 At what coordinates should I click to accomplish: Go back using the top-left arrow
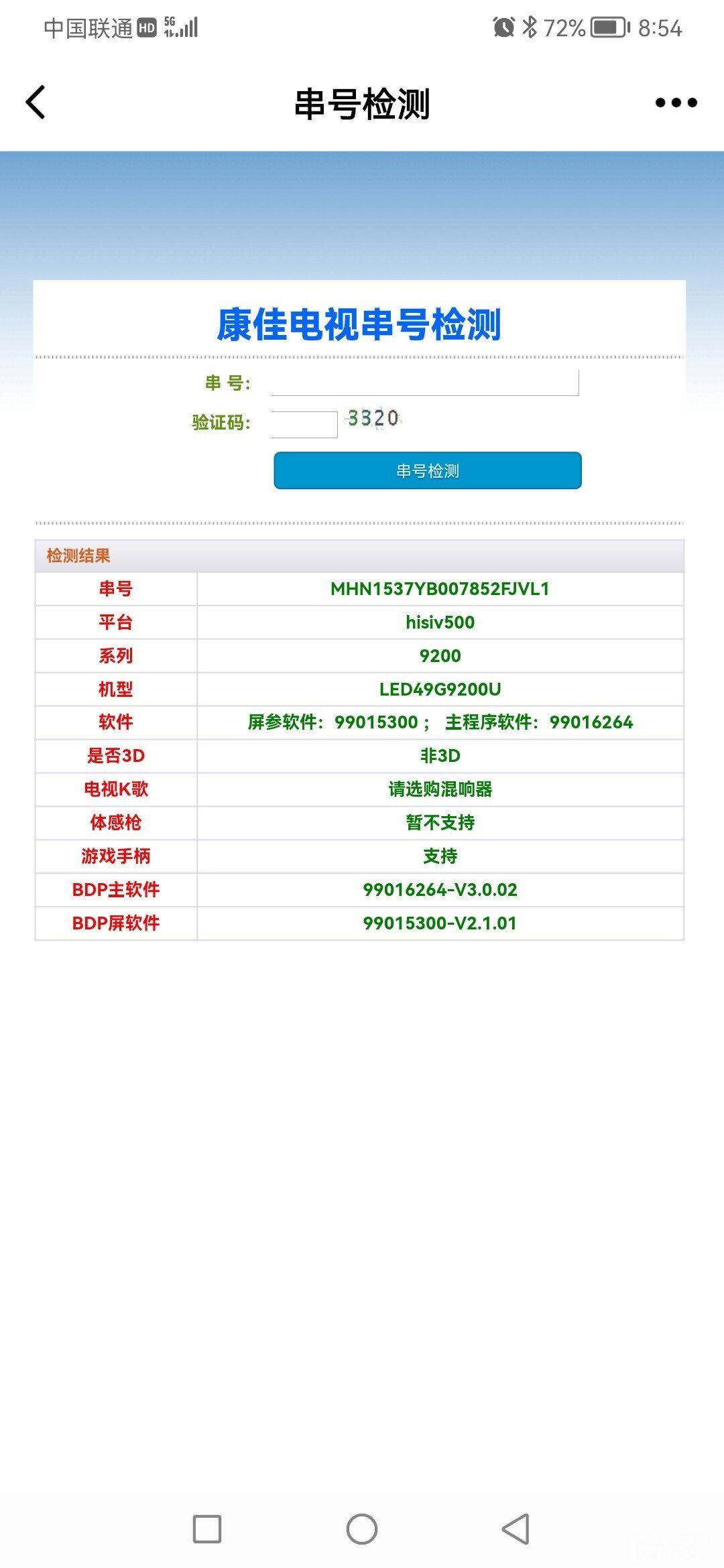point(36,103)
